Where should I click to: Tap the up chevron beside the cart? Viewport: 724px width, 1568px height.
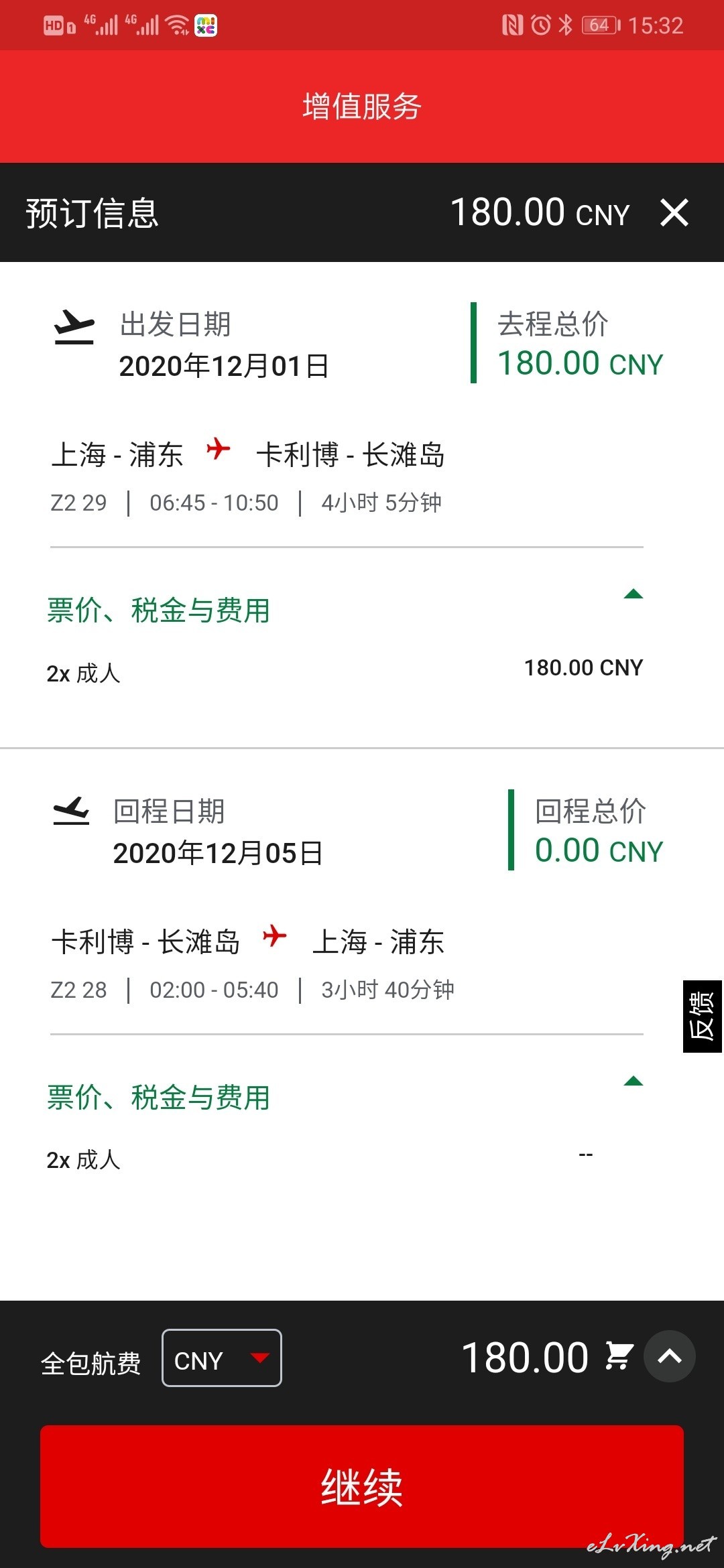669,1356
